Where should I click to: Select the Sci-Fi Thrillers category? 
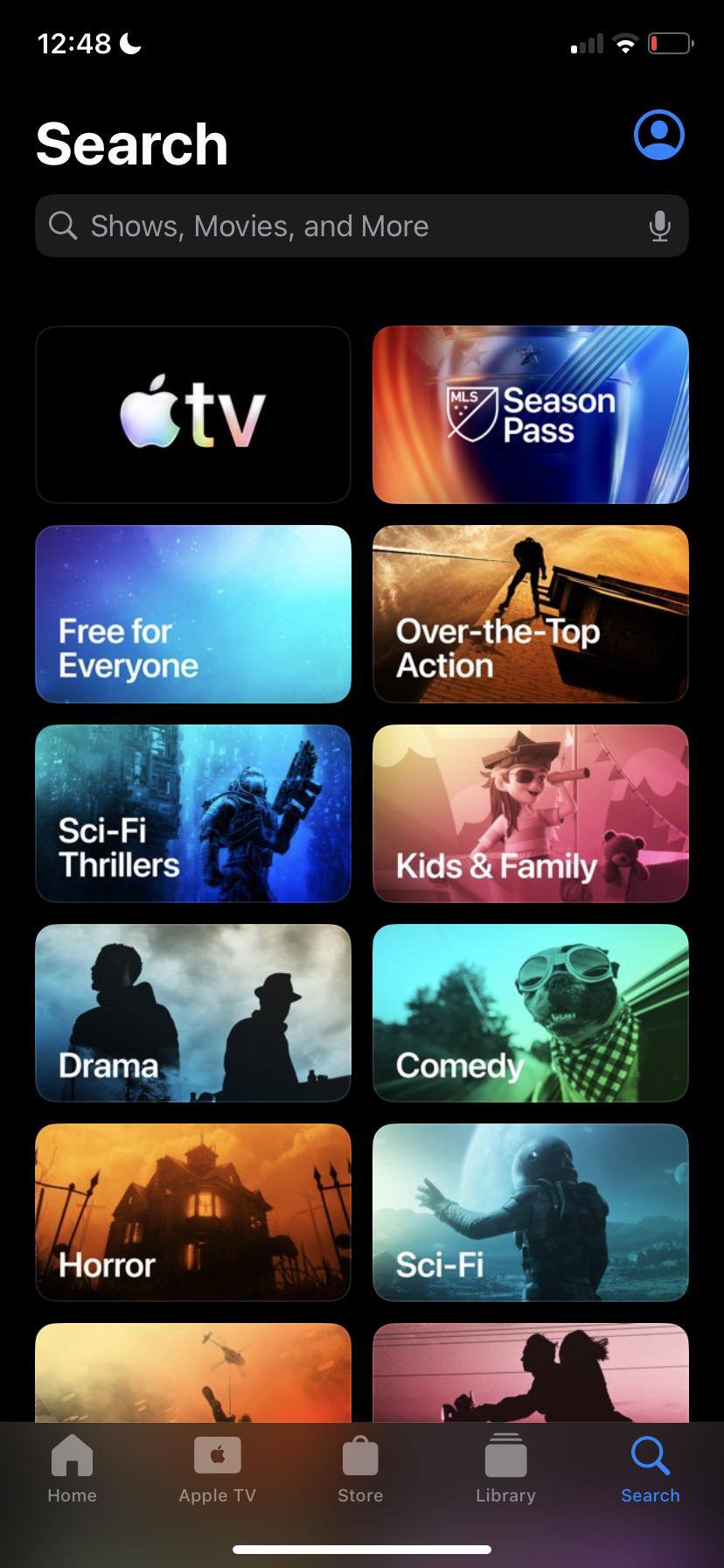click(193, 814)
